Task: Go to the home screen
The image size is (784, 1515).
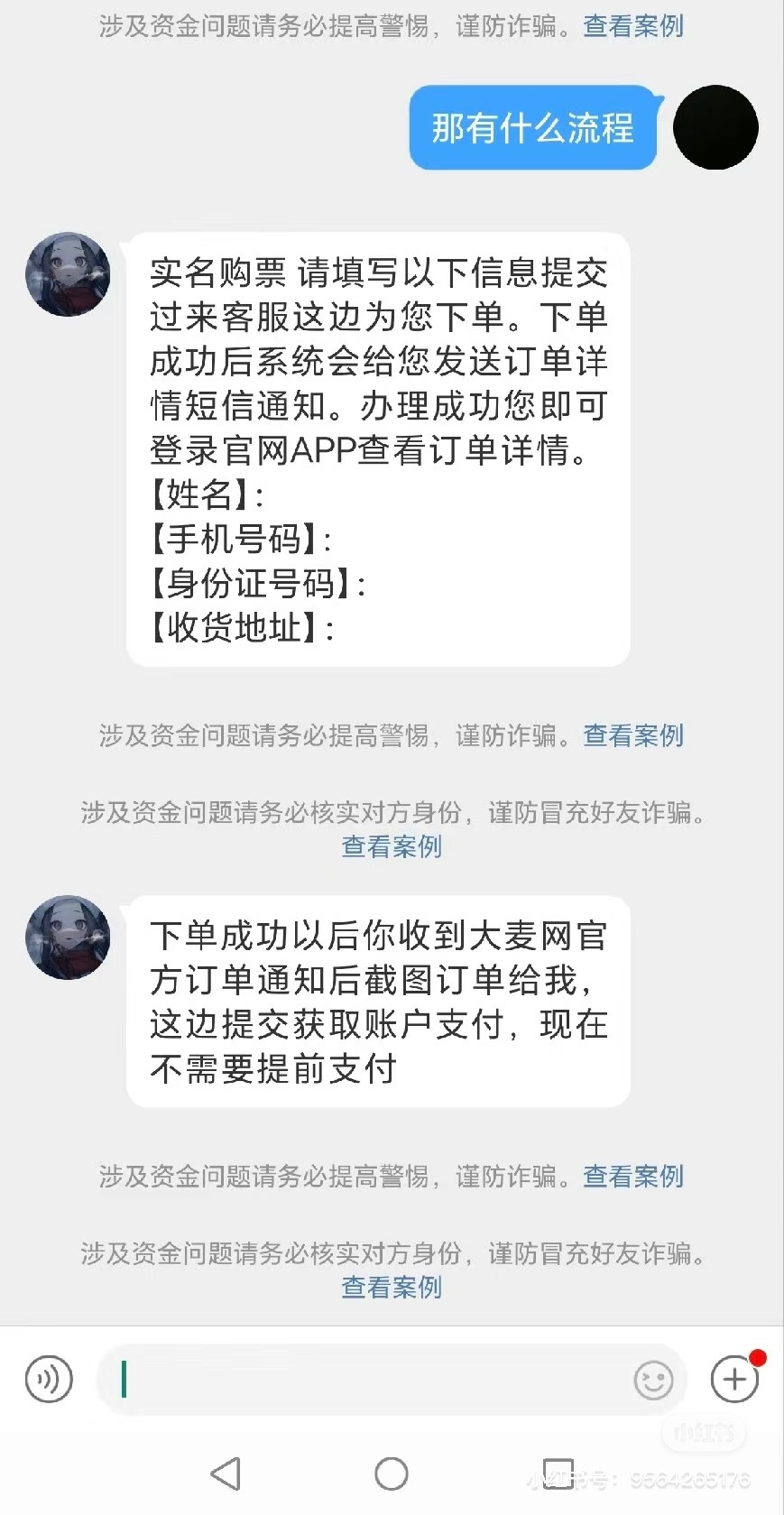Action: click(x=392, y=1473)
